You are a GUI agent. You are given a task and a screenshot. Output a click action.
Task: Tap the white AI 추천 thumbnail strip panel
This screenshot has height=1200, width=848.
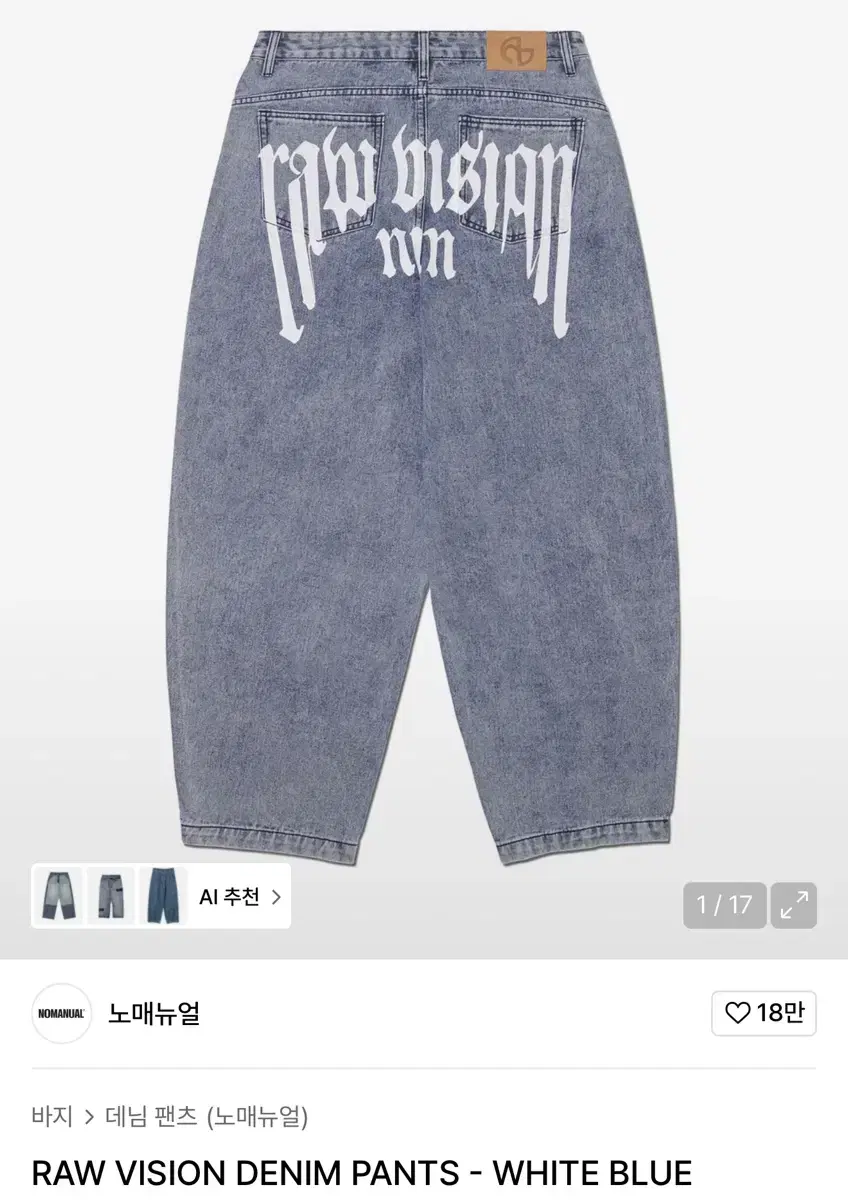(x=165, y=899)
